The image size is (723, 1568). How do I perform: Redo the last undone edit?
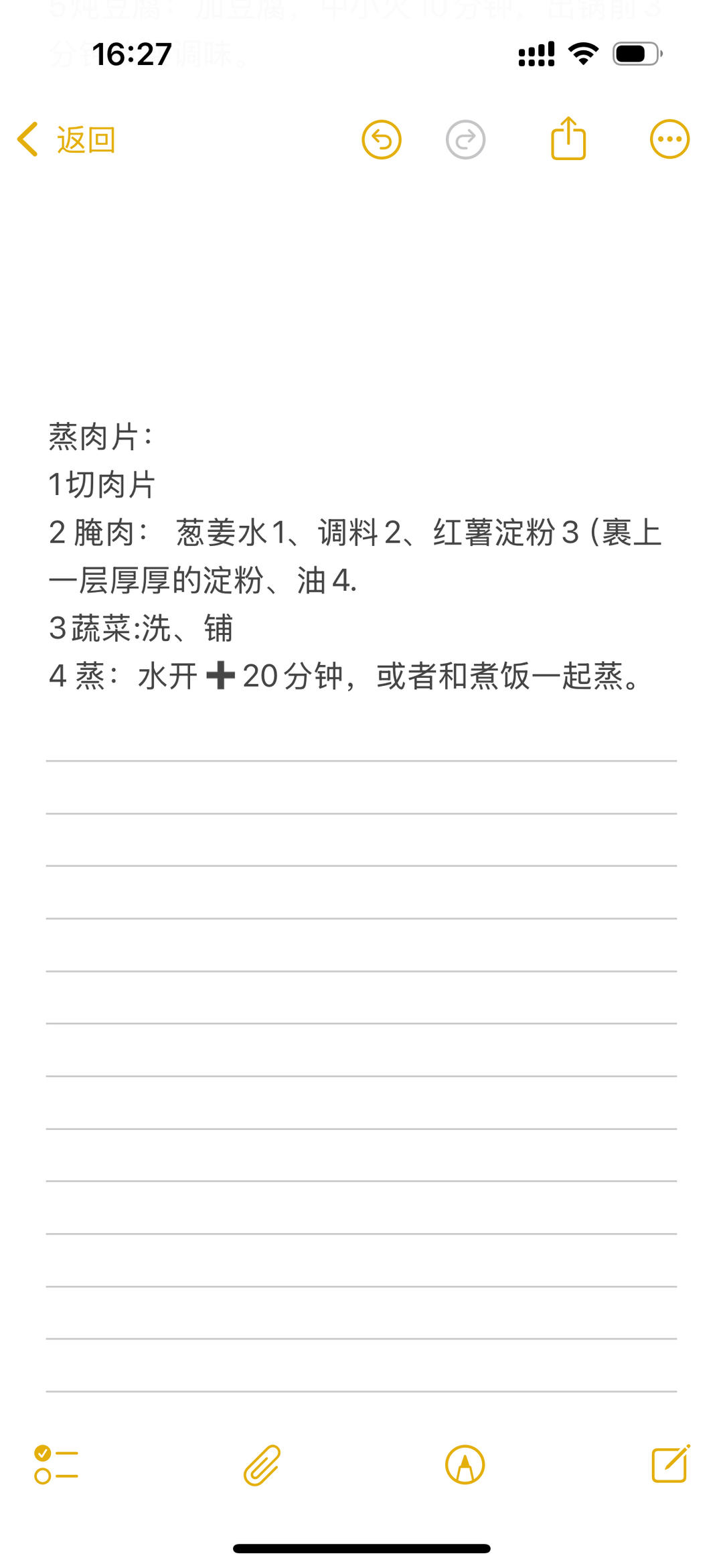pyautogui.click(x=465, y=140)
